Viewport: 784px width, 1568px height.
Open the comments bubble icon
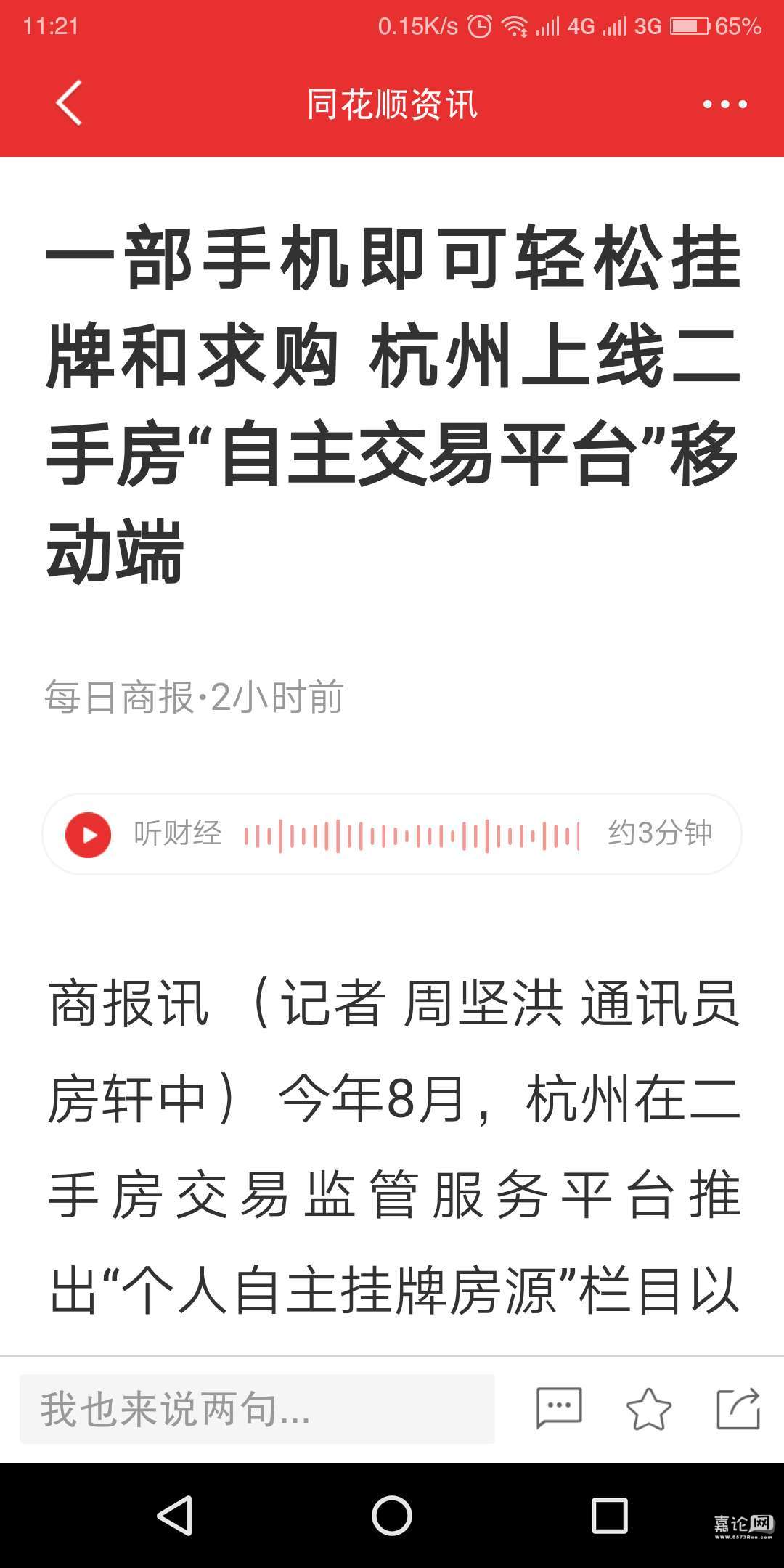tap(558, 1408)
